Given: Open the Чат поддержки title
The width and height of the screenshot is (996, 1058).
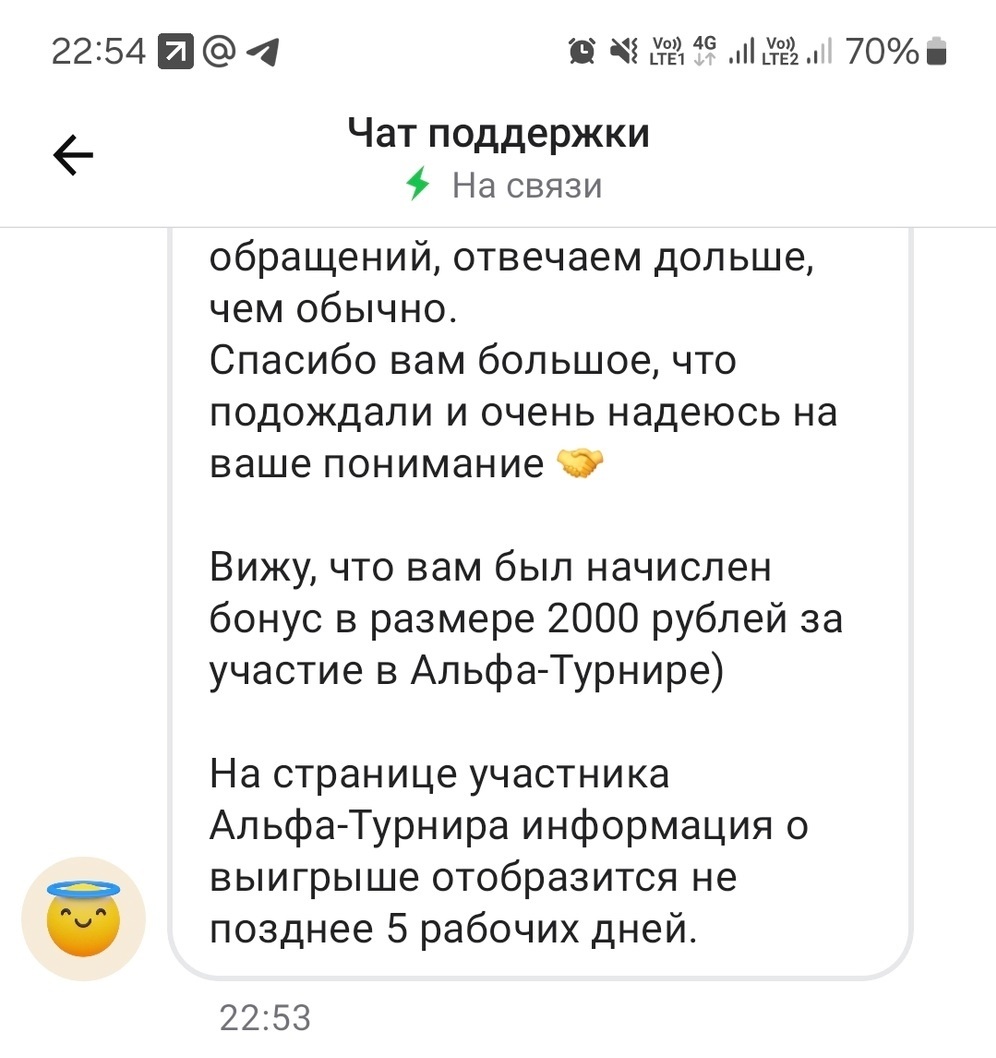Looking at the screenshot, I should pos(497,131).
